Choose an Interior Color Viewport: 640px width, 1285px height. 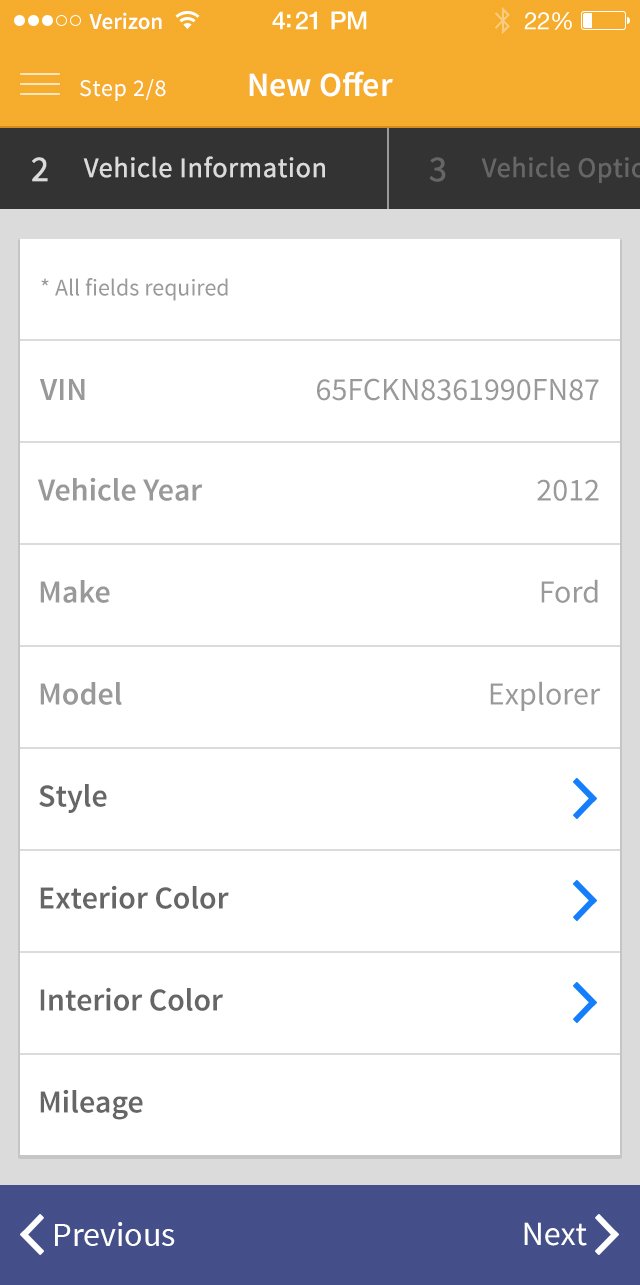tap(320, 1003)
